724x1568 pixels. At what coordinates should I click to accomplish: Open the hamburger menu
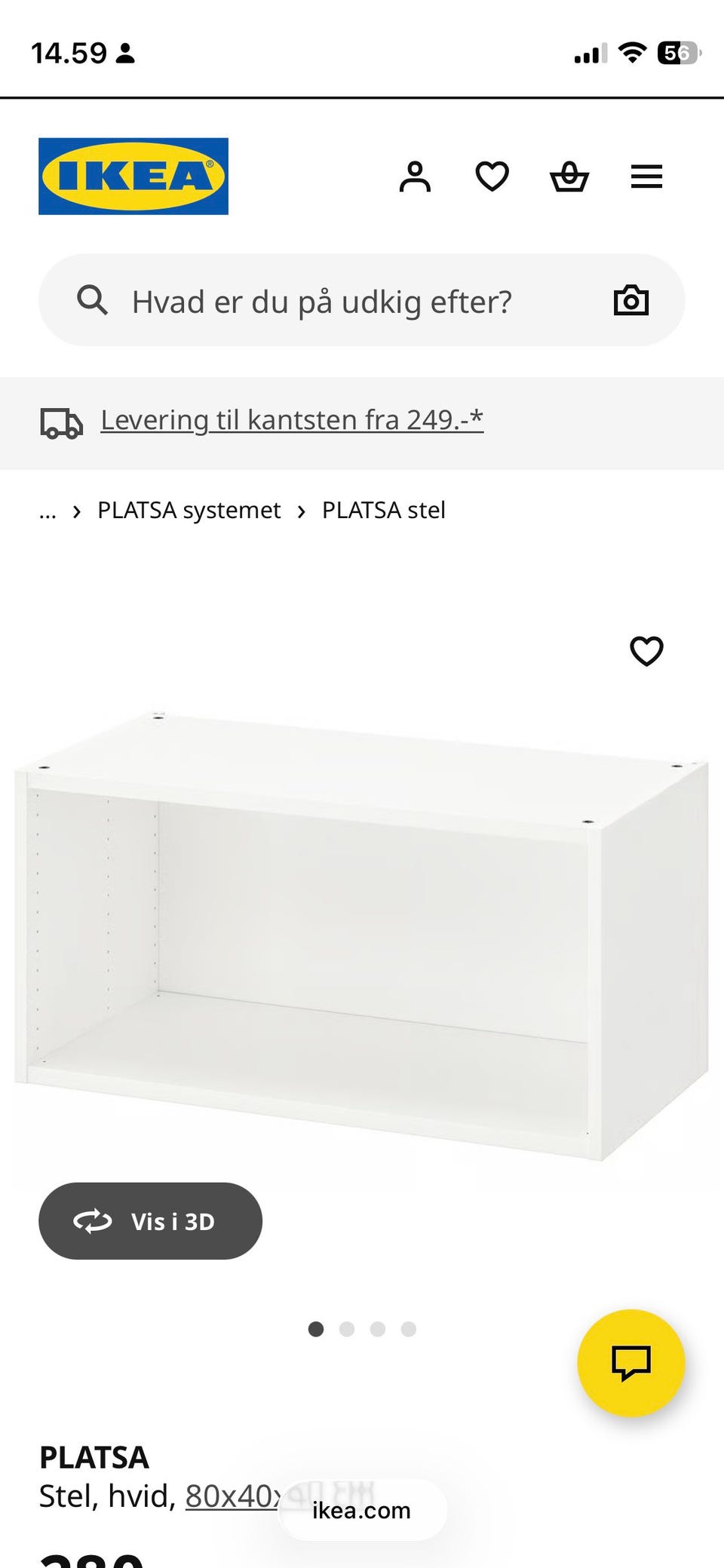pyautogui.click(x=646, y=177)
